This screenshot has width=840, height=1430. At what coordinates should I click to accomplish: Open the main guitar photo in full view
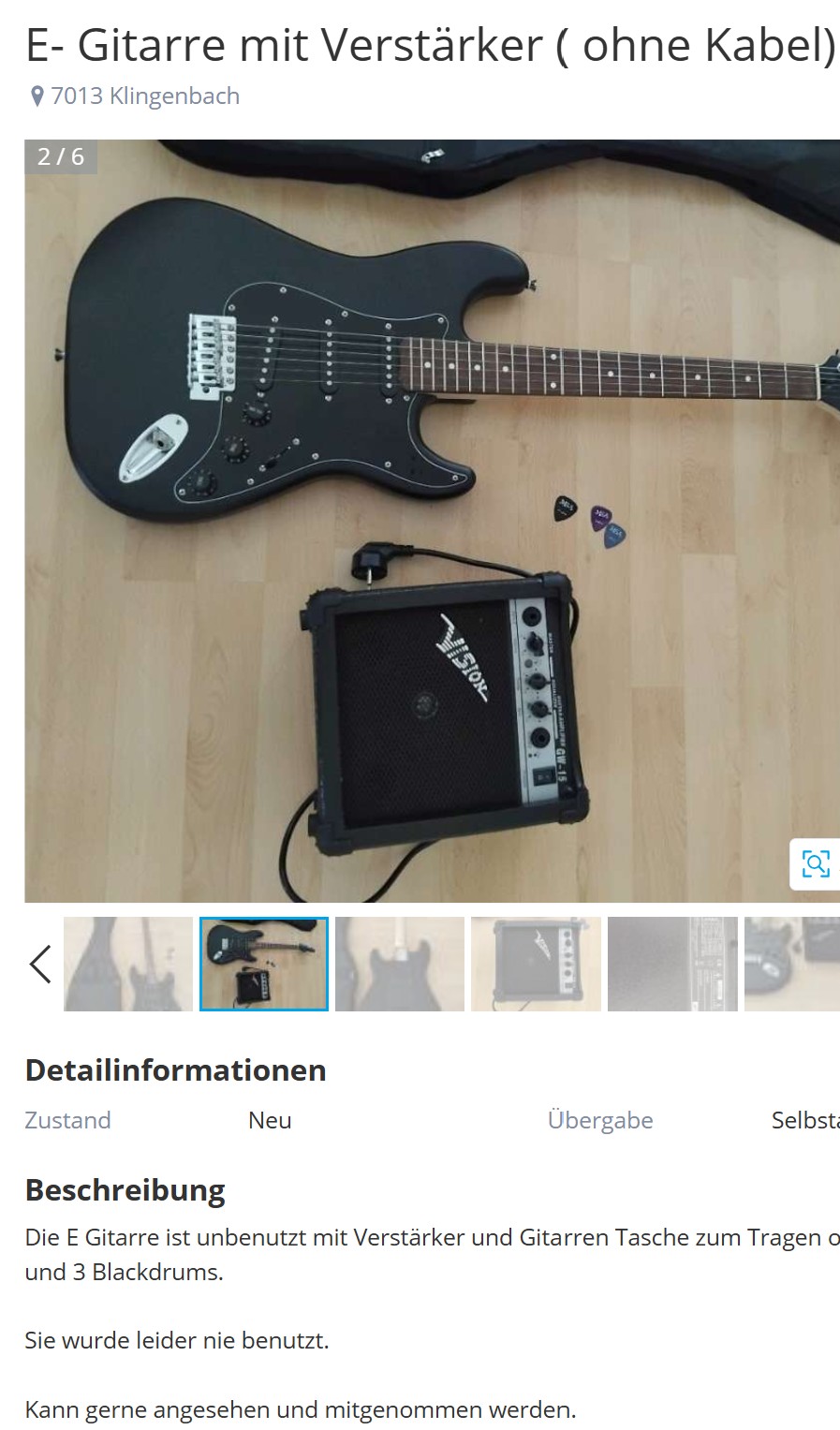[x=431, y=520]
